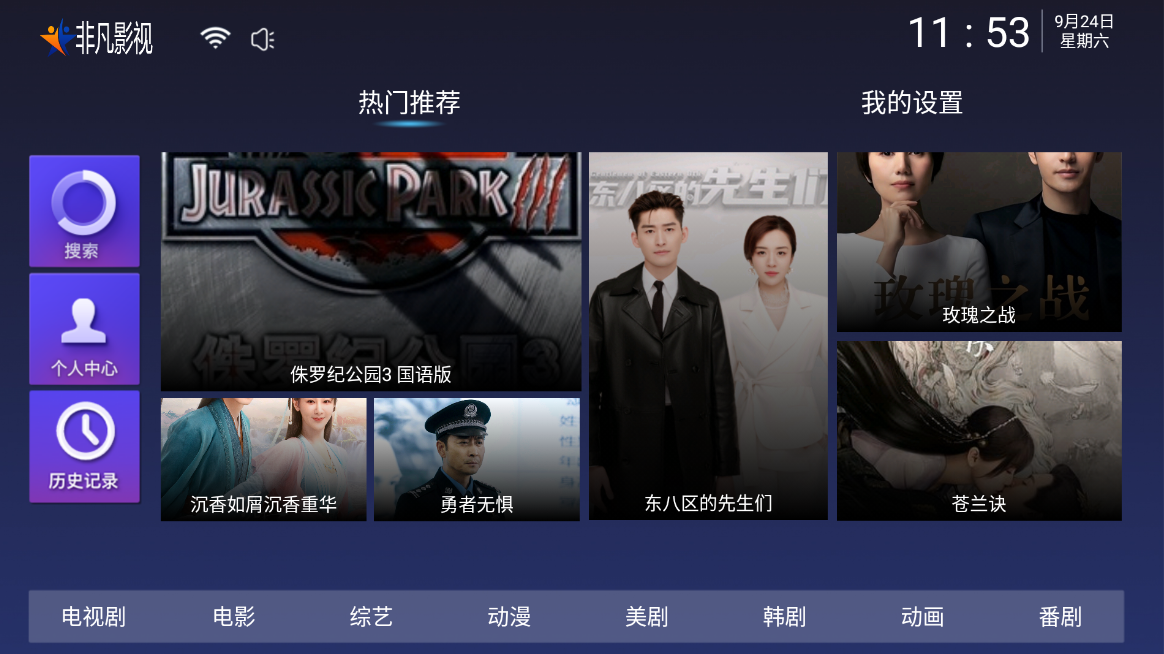This screenshot has height=654, width=1164.
Task: Select the 动画 category
Action: pyautogui.click(x=922, y=617)
